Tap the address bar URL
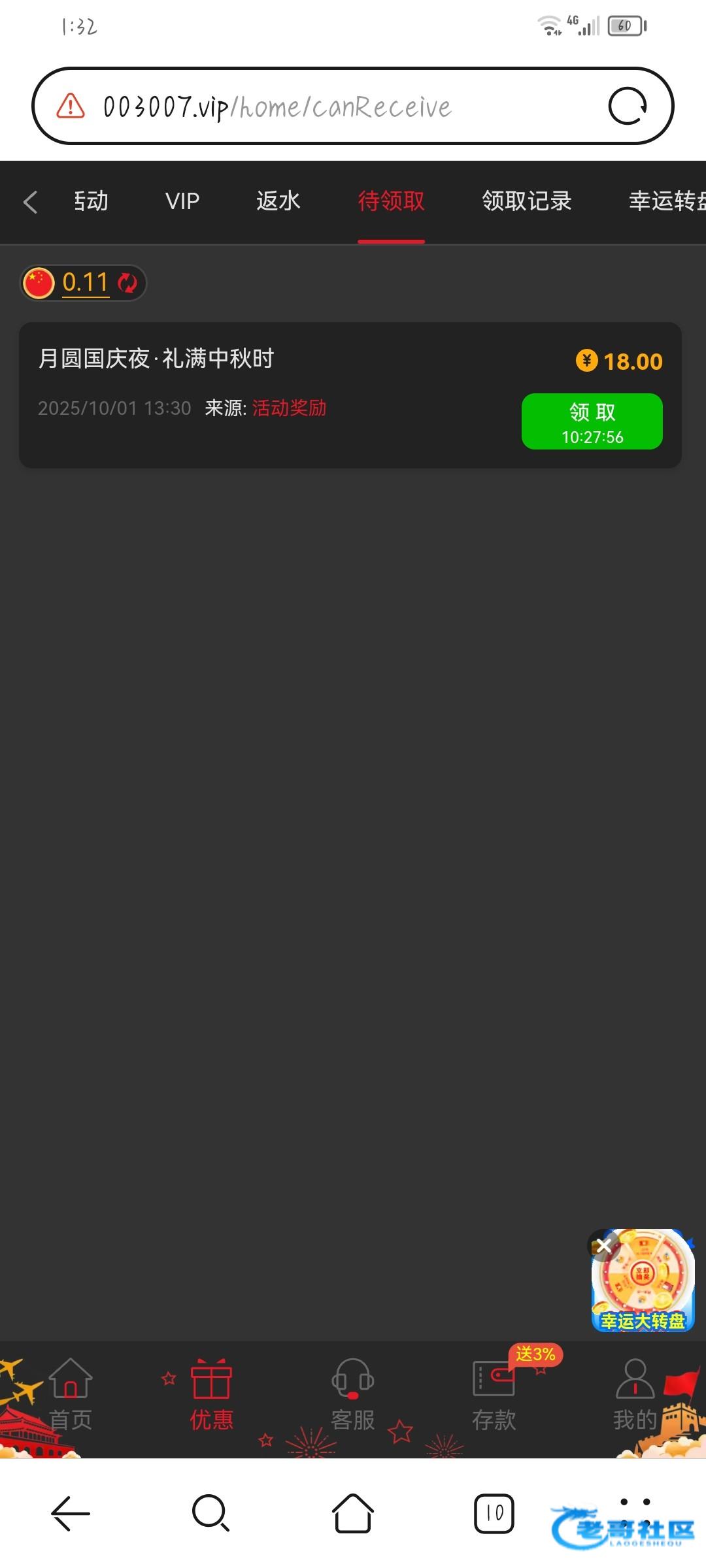Screen dimensions: 706x1568 [277, 106]
